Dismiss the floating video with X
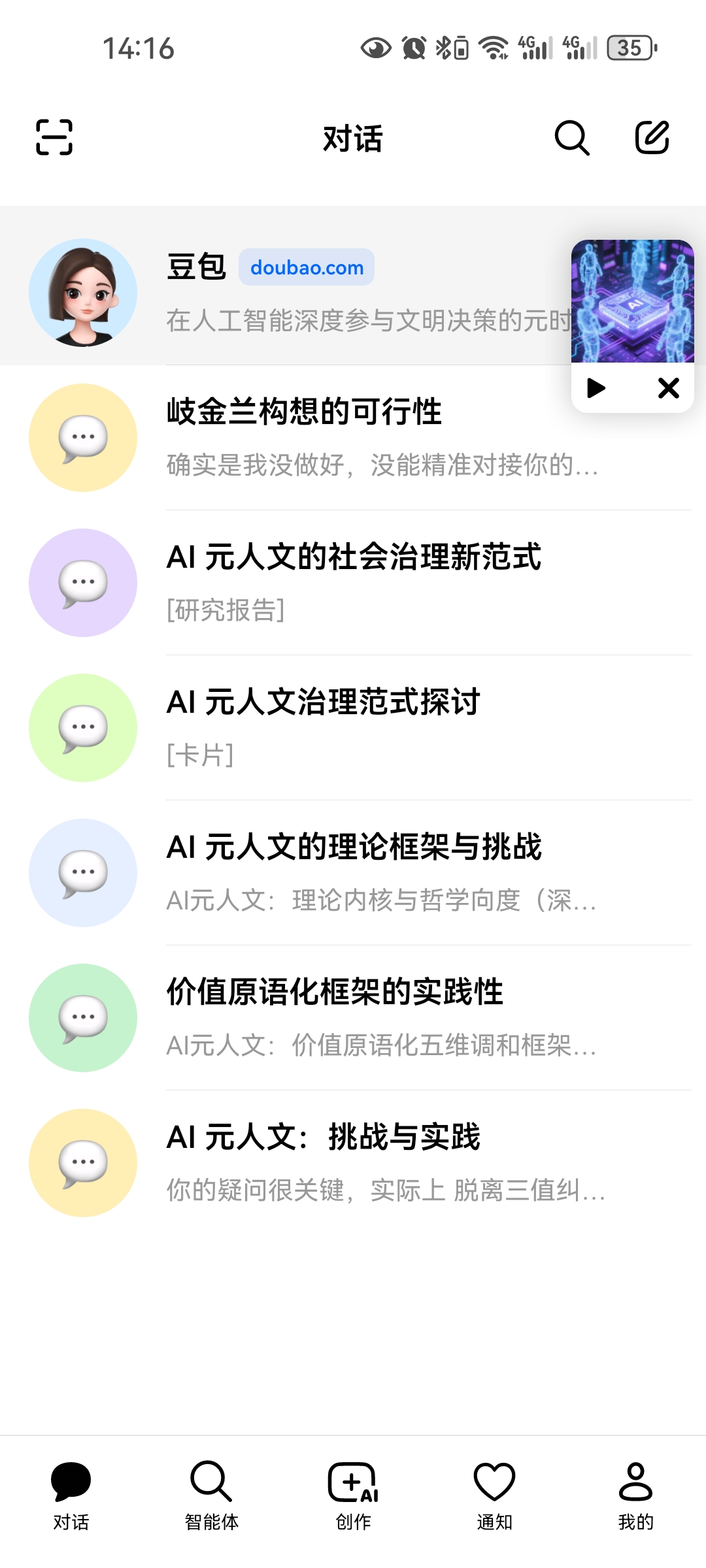This screenshot has height=1568, width=706. tap(668, 388)
